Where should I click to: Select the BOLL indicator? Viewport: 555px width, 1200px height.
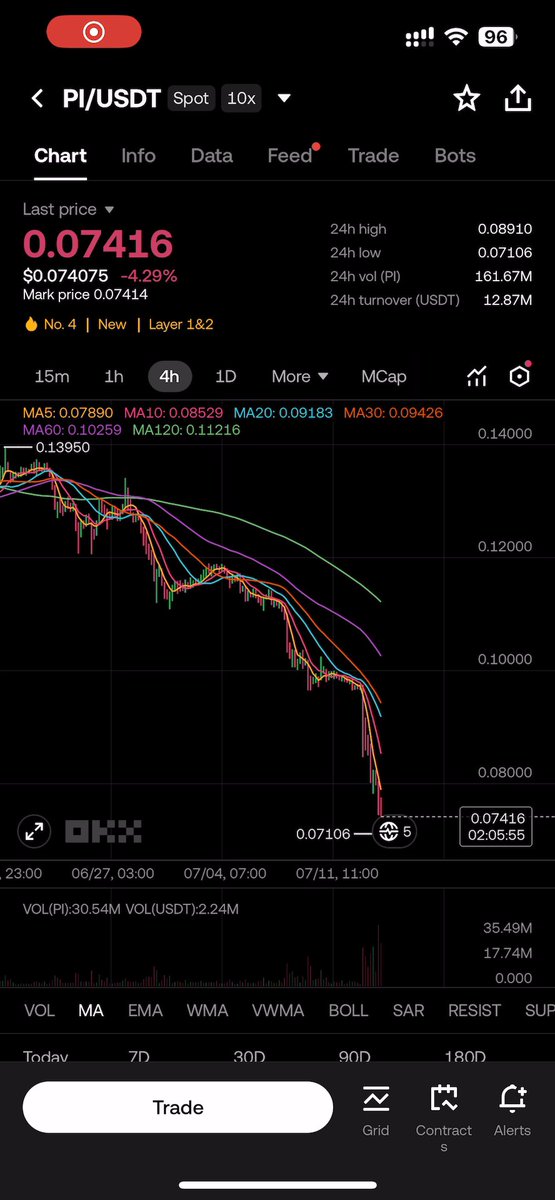point(349,1011)
